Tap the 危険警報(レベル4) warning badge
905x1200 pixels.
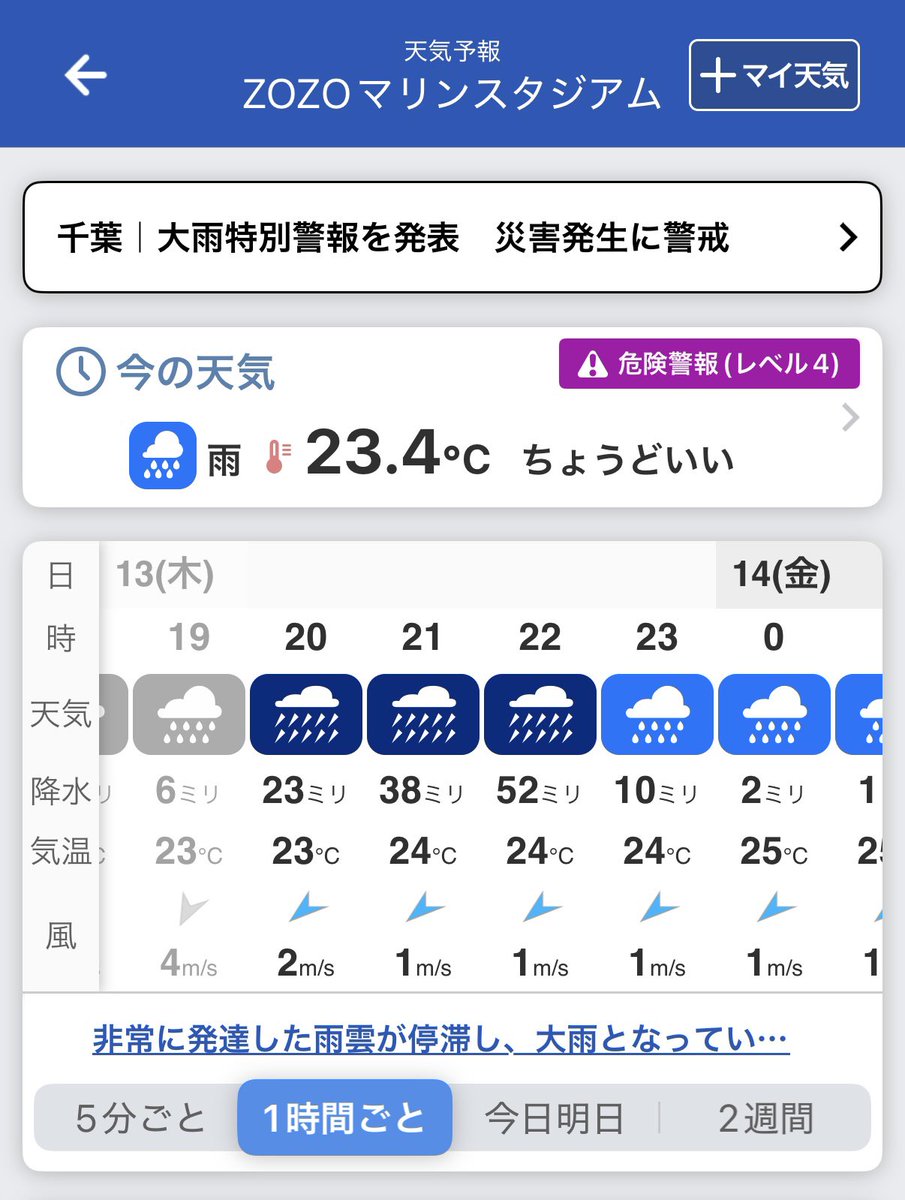tap(709, 364)
